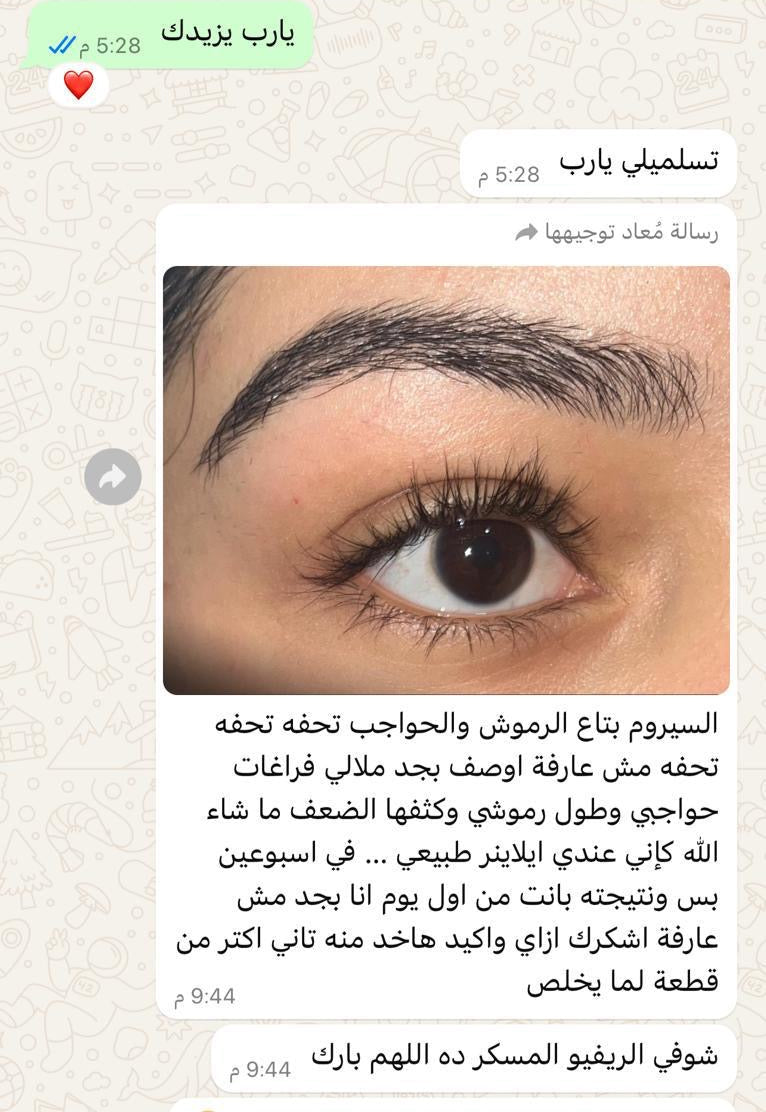The image size is (766, 1112).
Task: Tap the forward arrow beside the eye photo
Action: point(112,477)
